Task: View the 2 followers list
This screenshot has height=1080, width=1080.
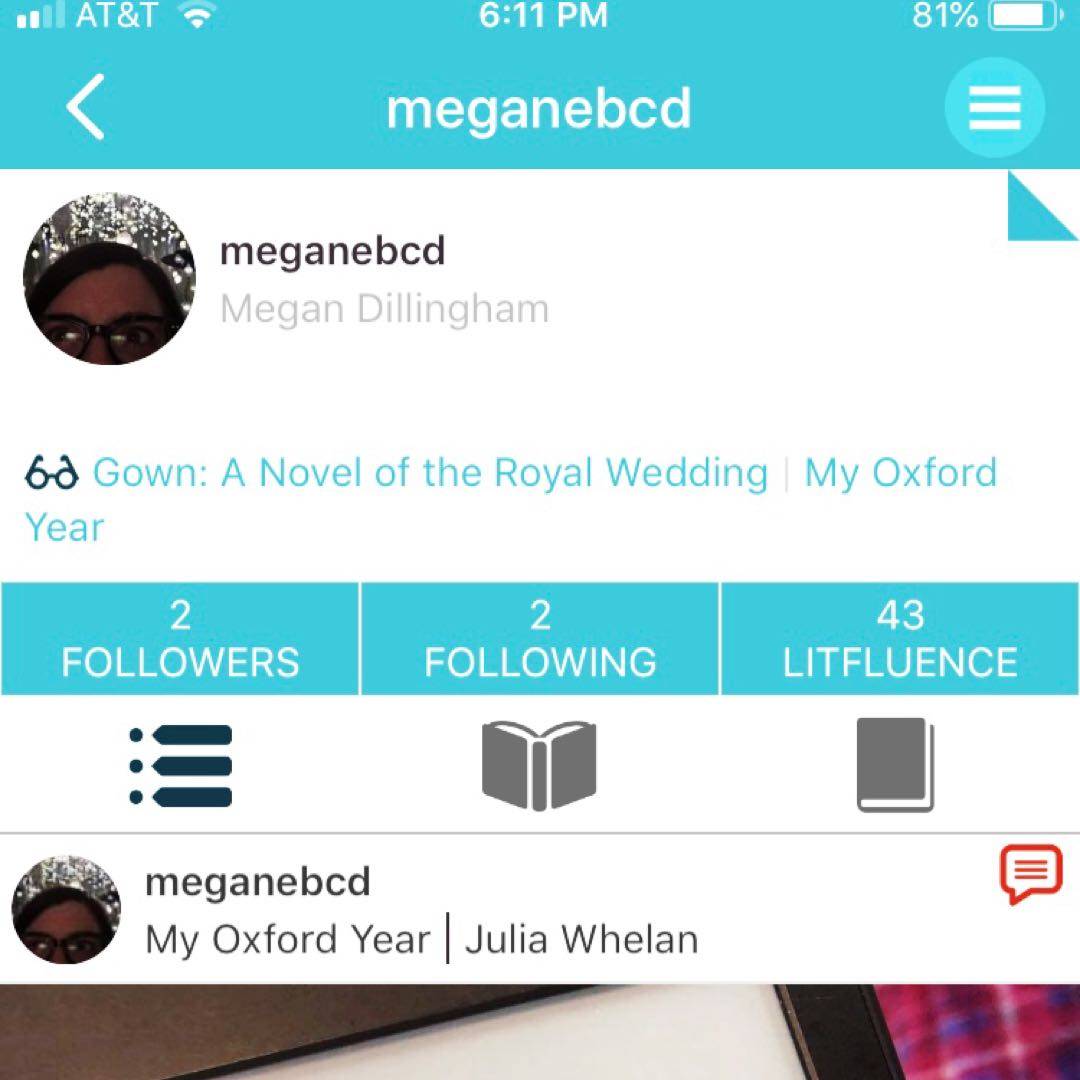Action: [x=180, y=639]
